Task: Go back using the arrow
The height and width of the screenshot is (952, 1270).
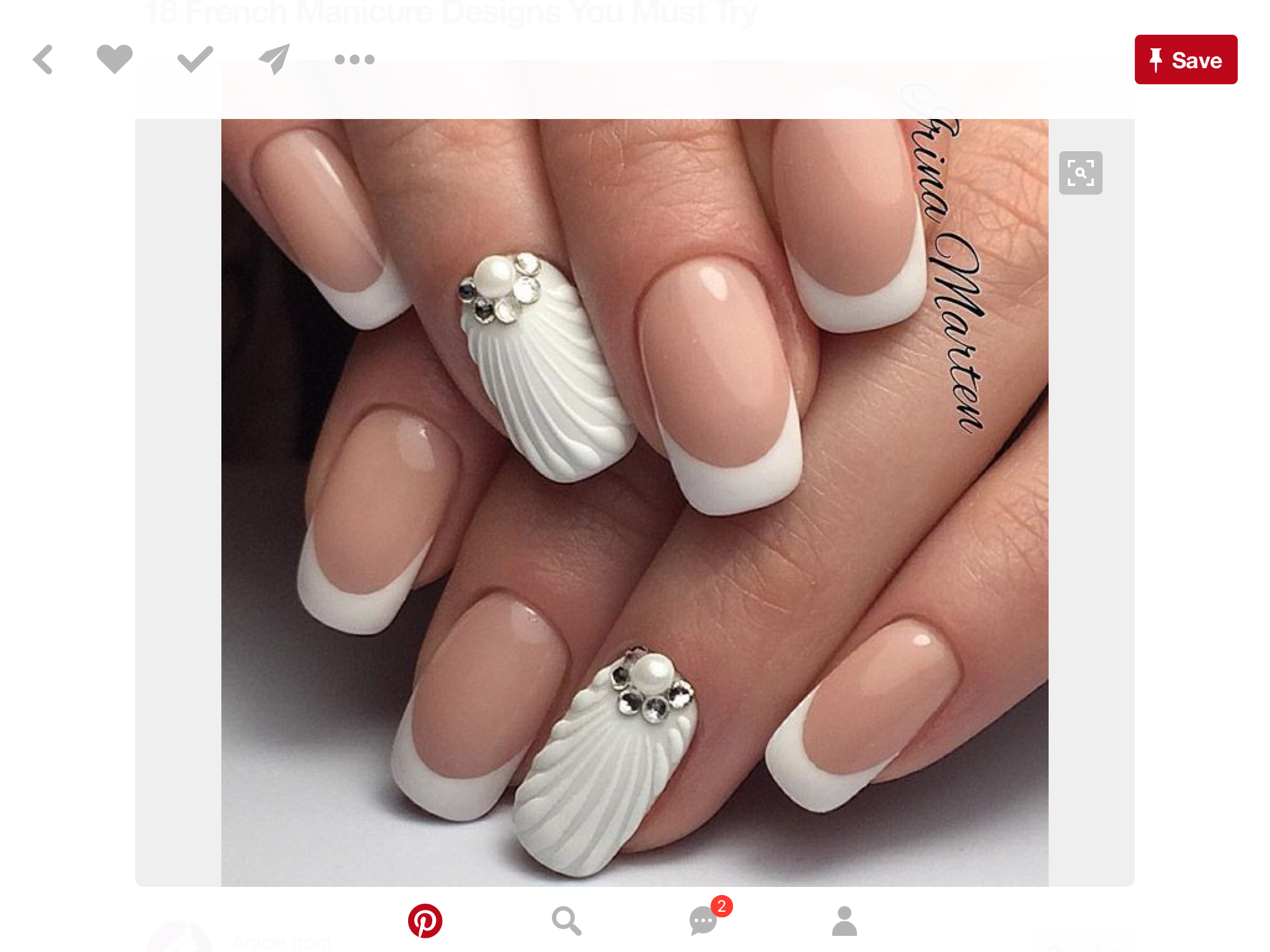Action: (43, 60)
